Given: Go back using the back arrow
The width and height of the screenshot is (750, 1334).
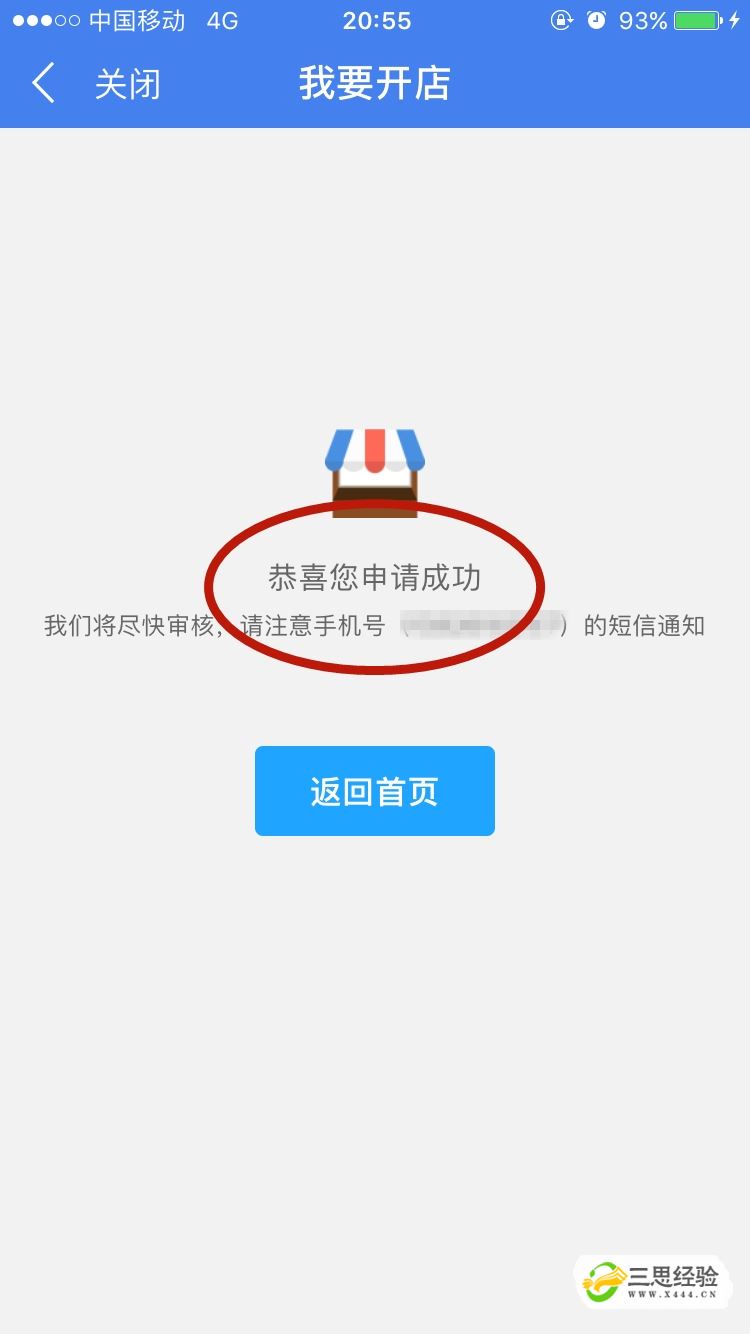Looking at the screenshot, I should click(43, 84).
